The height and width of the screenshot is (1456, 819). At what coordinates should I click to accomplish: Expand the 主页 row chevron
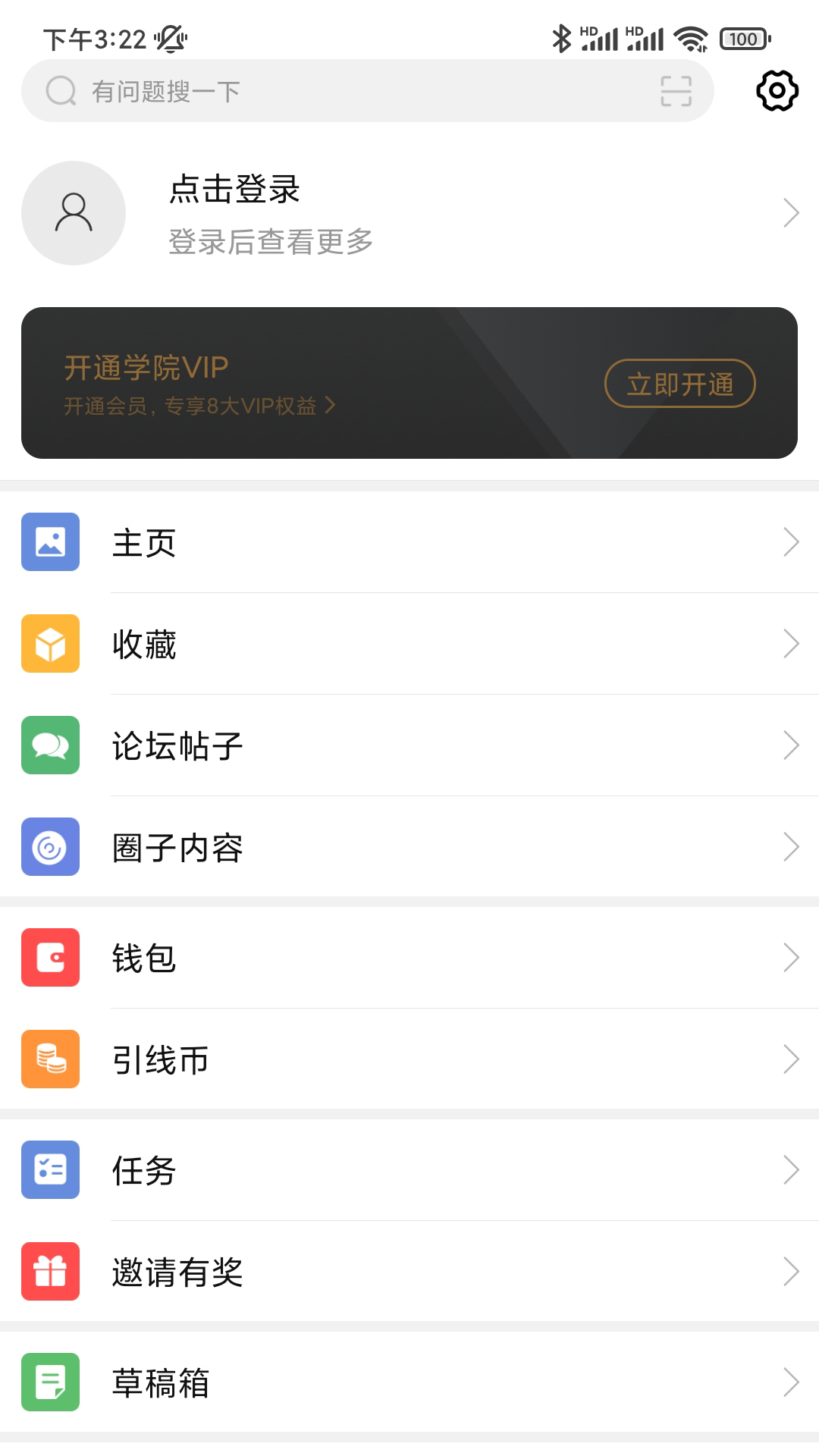(x=791, y=541)
